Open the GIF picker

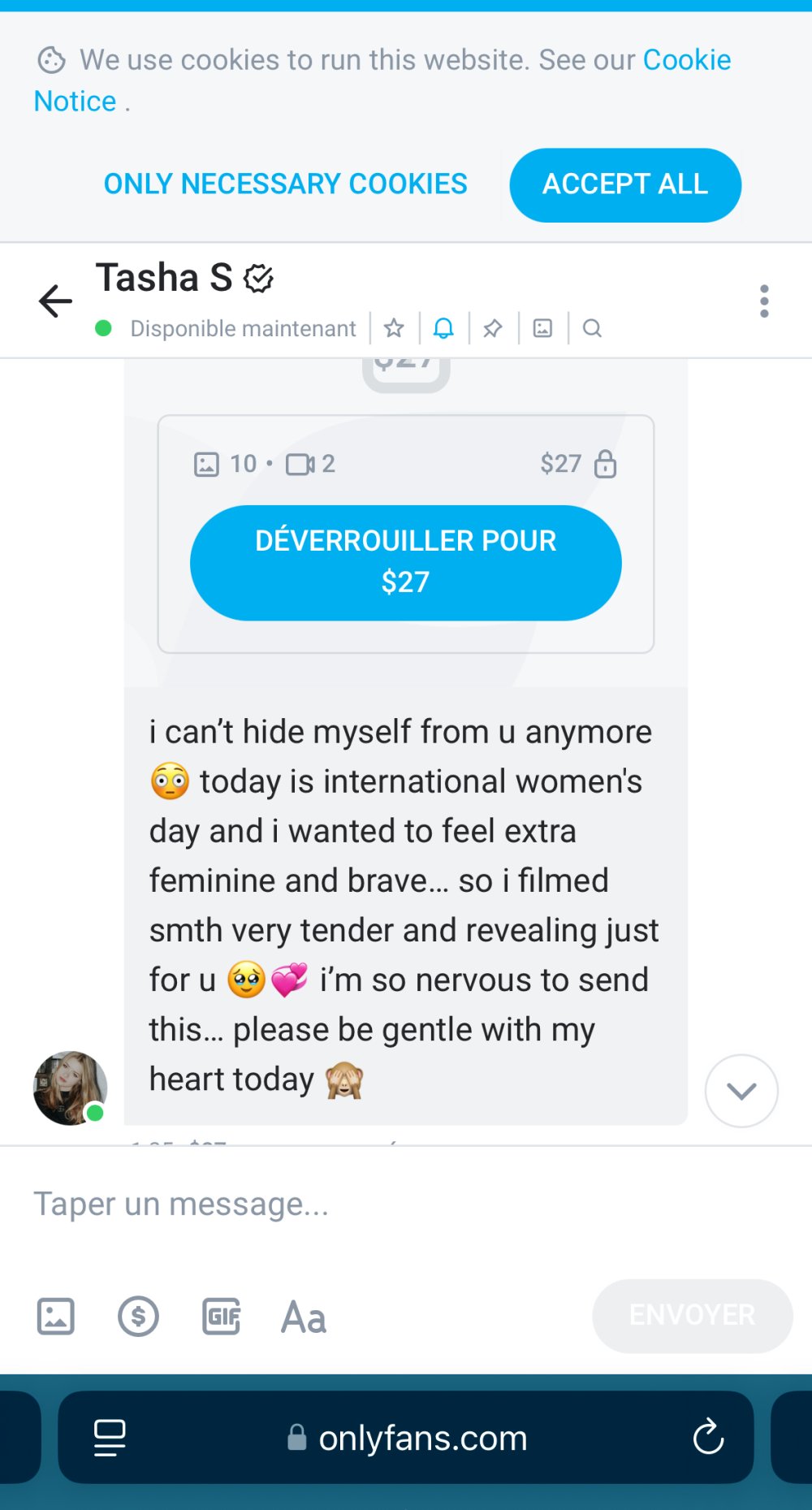point(221,1316)
